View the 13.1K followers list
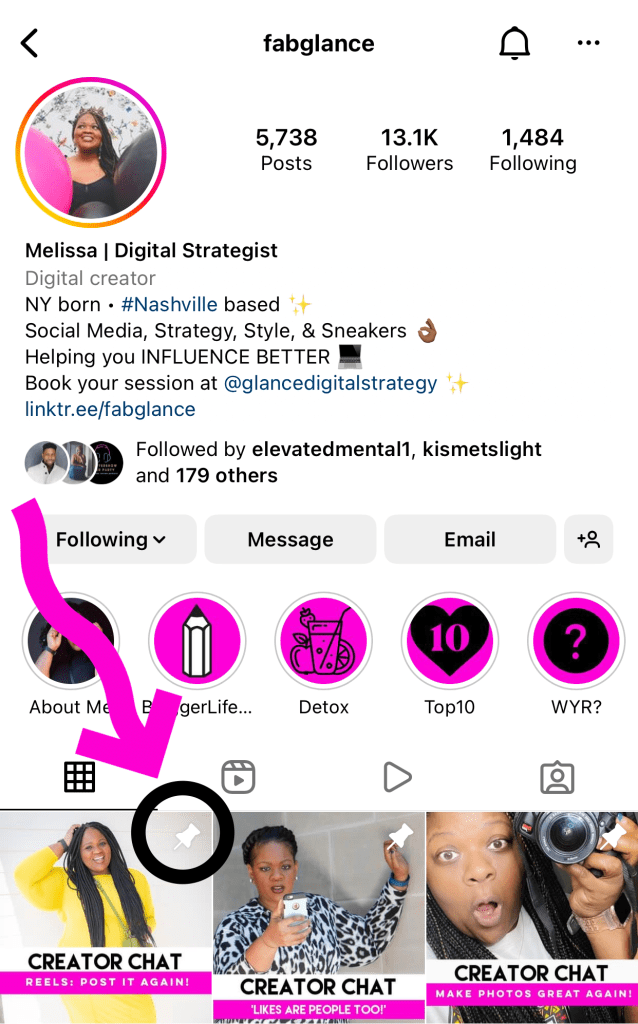Image resolution: width=638 pixels, height=1024 pixels. (409, 149)
